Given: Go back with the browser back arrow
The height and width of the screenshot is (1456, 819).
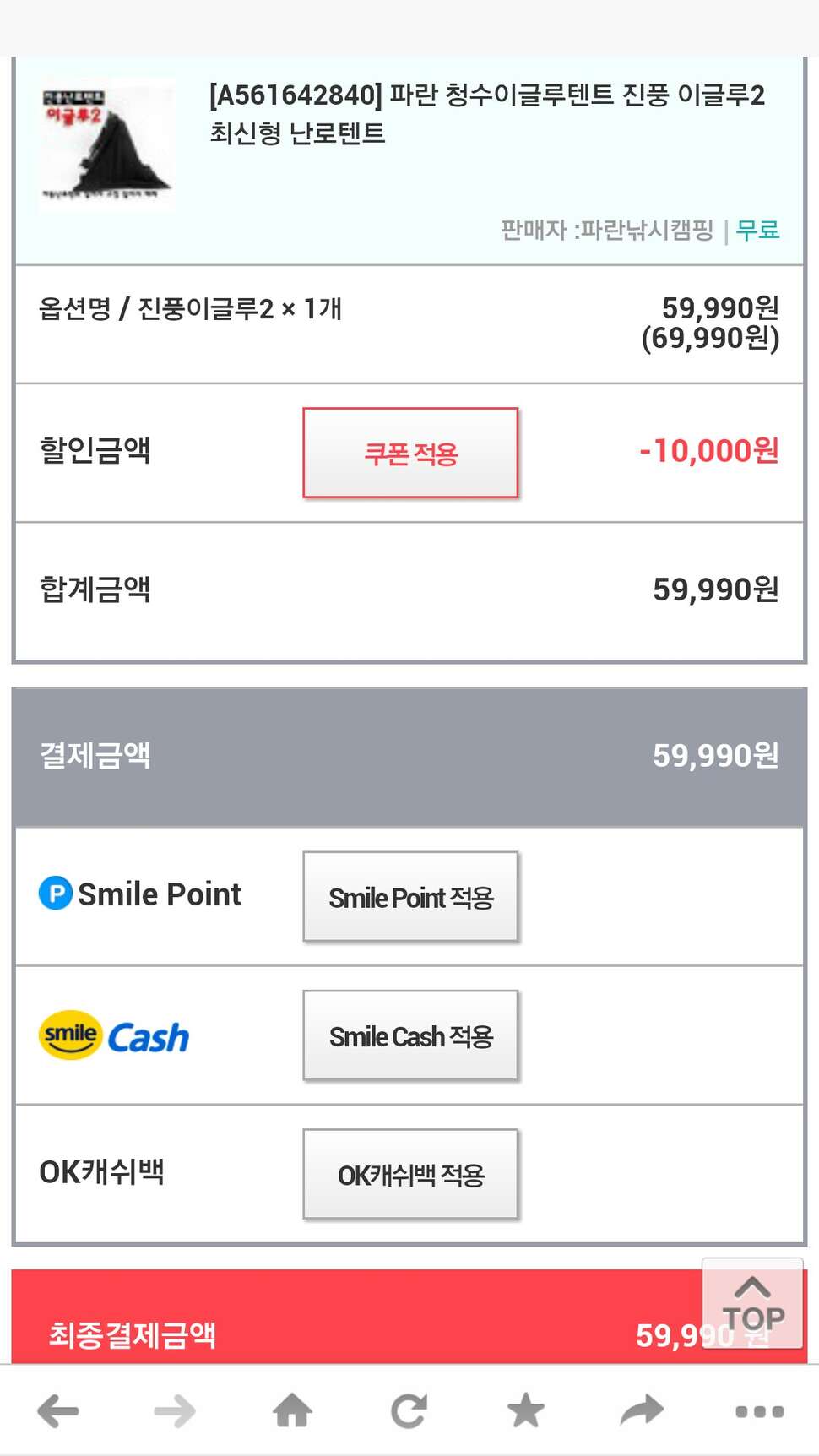Looking at the screenshot, I should 58,1410.
